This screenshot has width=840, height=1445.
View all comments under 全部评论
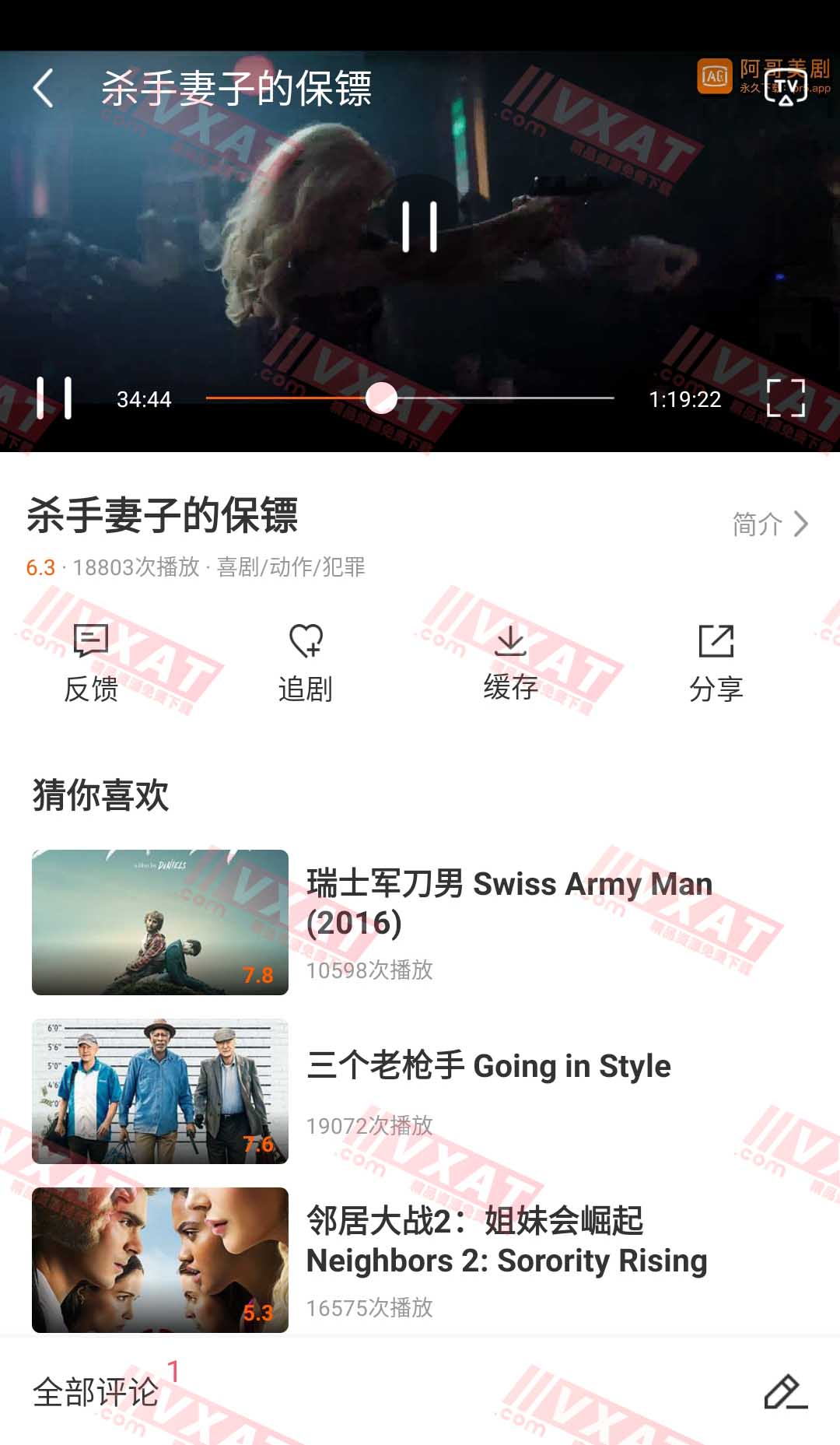pos(96,1392)
